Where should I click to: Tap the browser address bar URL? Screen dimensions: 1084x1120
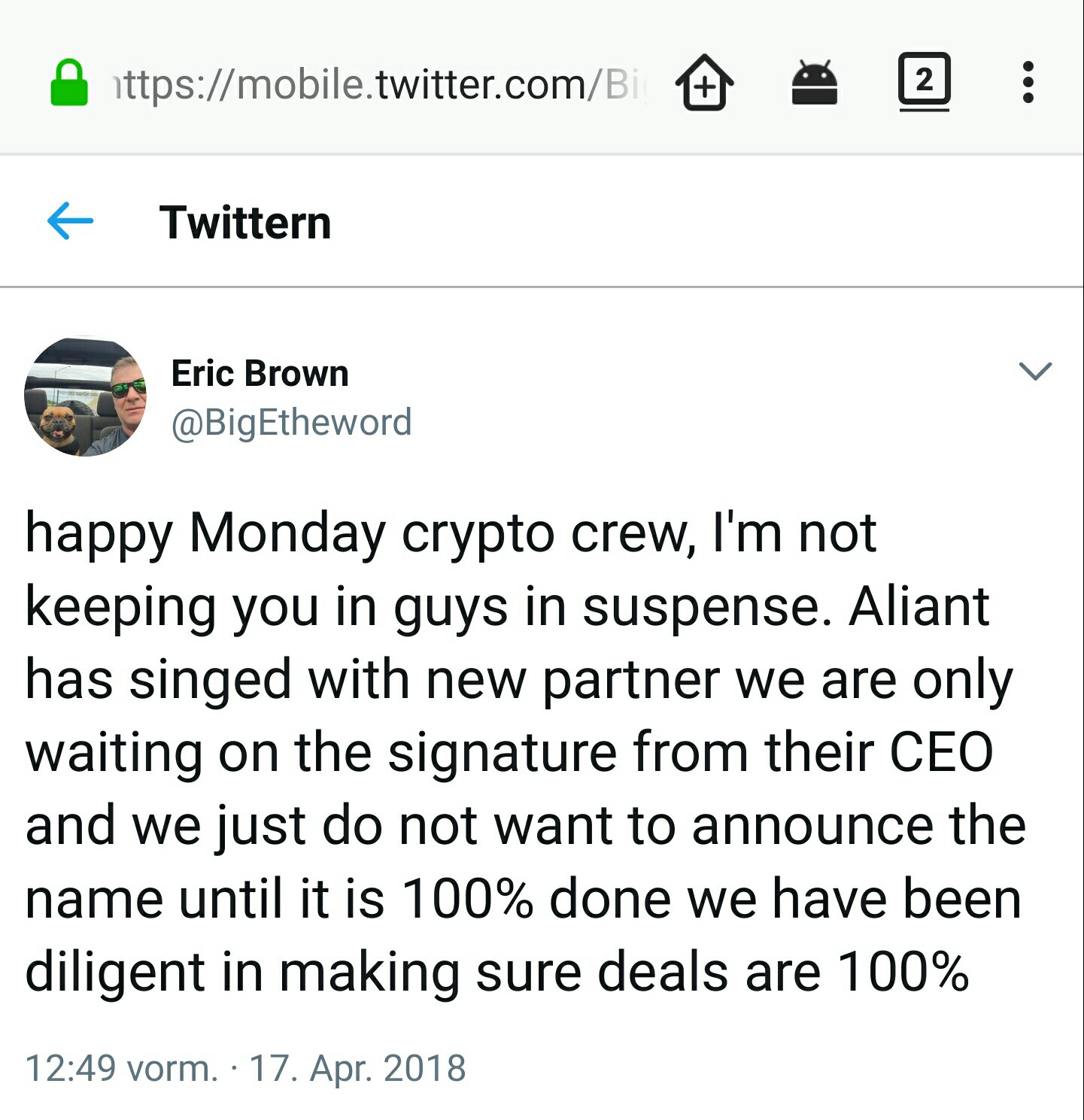pyautogui.click(x=376, y=83)
